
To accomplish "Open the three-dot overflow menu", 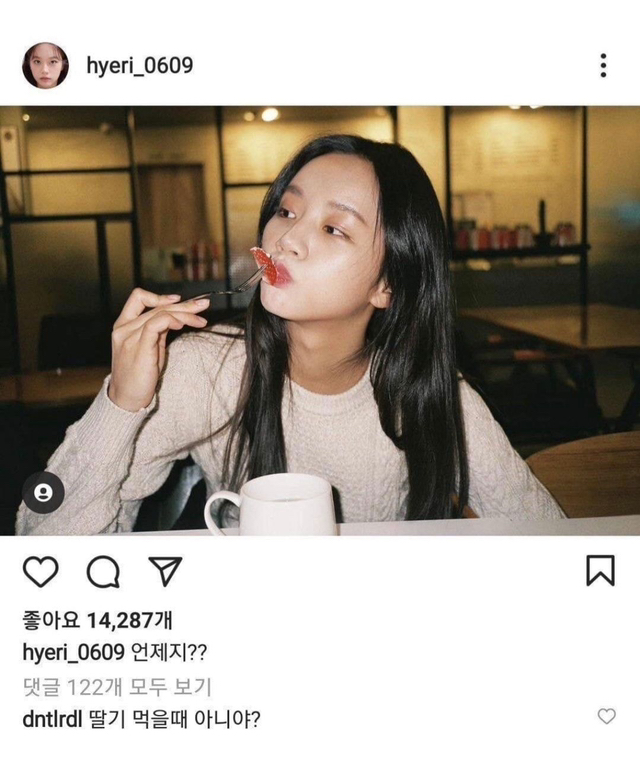I will 603,66.
